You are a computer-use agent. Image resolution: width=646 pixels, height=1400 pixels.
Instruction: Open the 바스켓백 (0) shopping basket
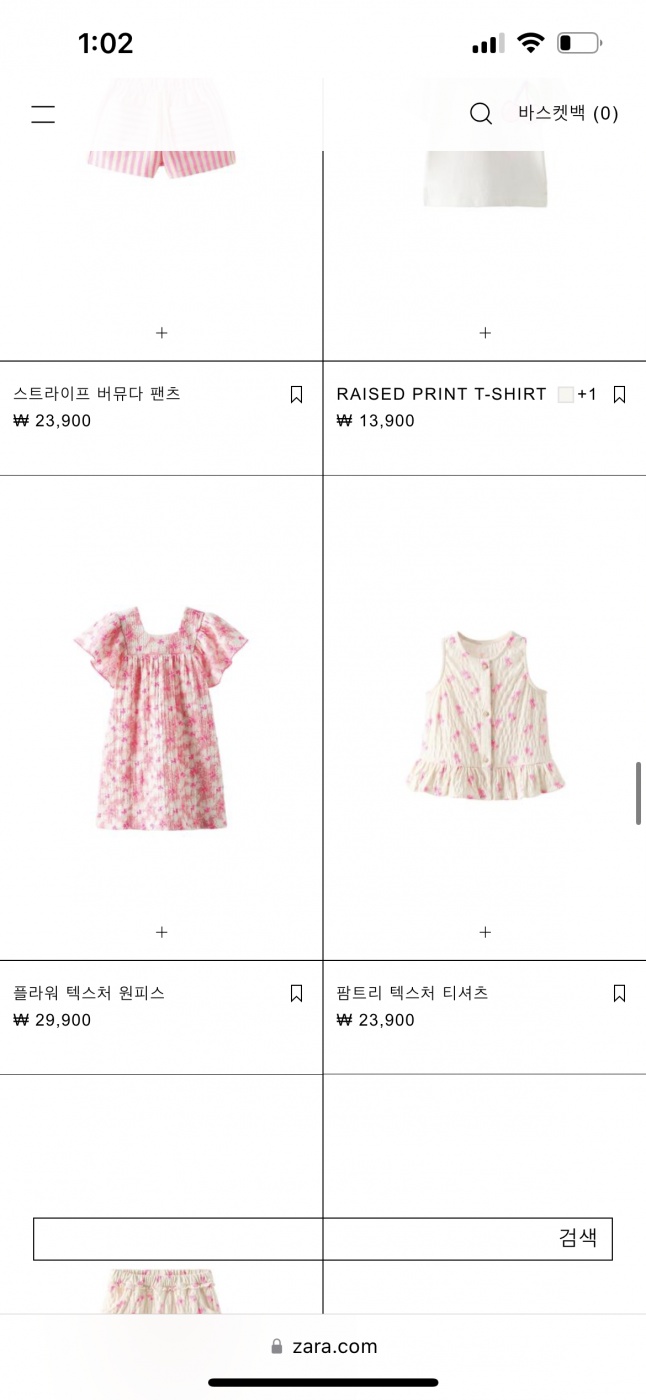point(568,114)
